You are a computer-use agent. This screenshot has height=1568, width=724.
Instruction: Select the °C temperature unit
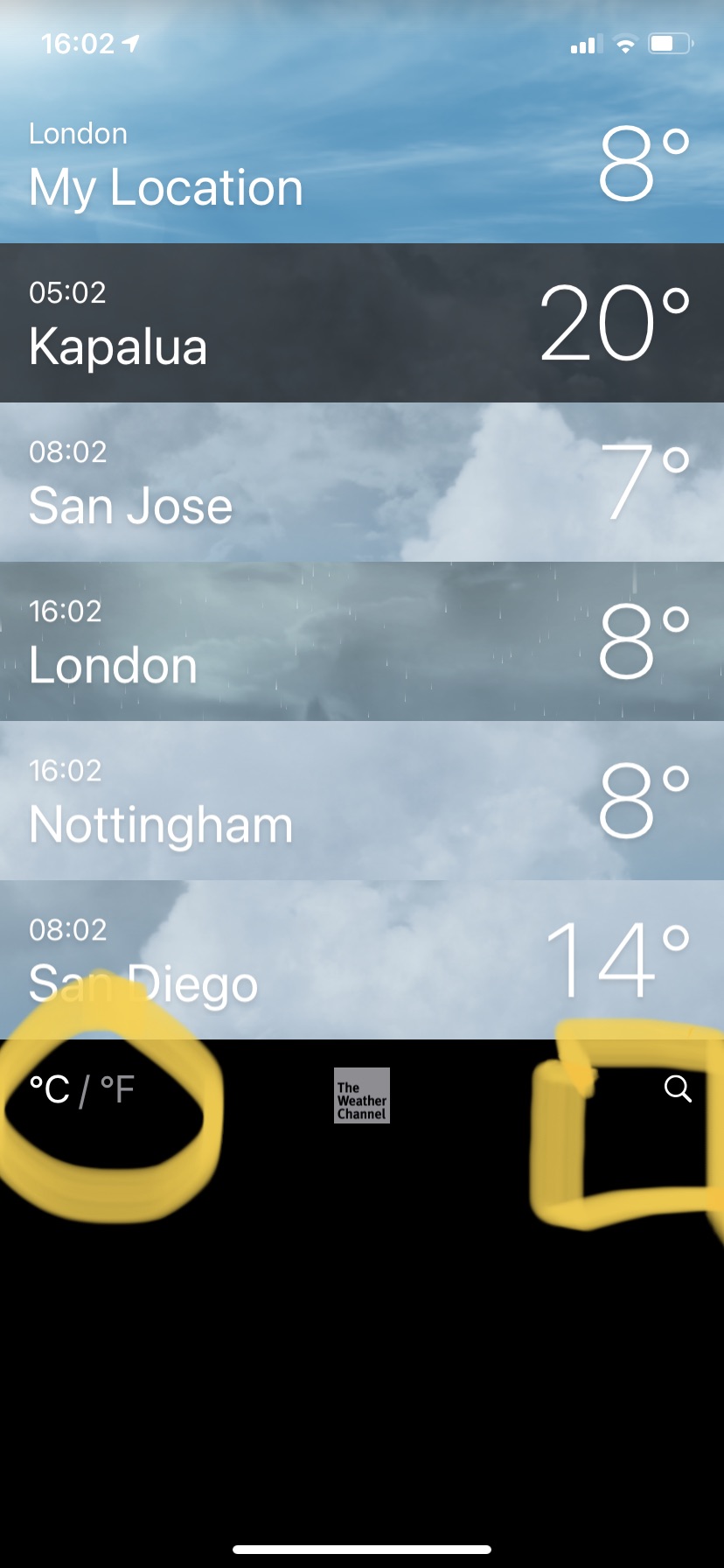pyautogui.click(x=51, y=1089)
